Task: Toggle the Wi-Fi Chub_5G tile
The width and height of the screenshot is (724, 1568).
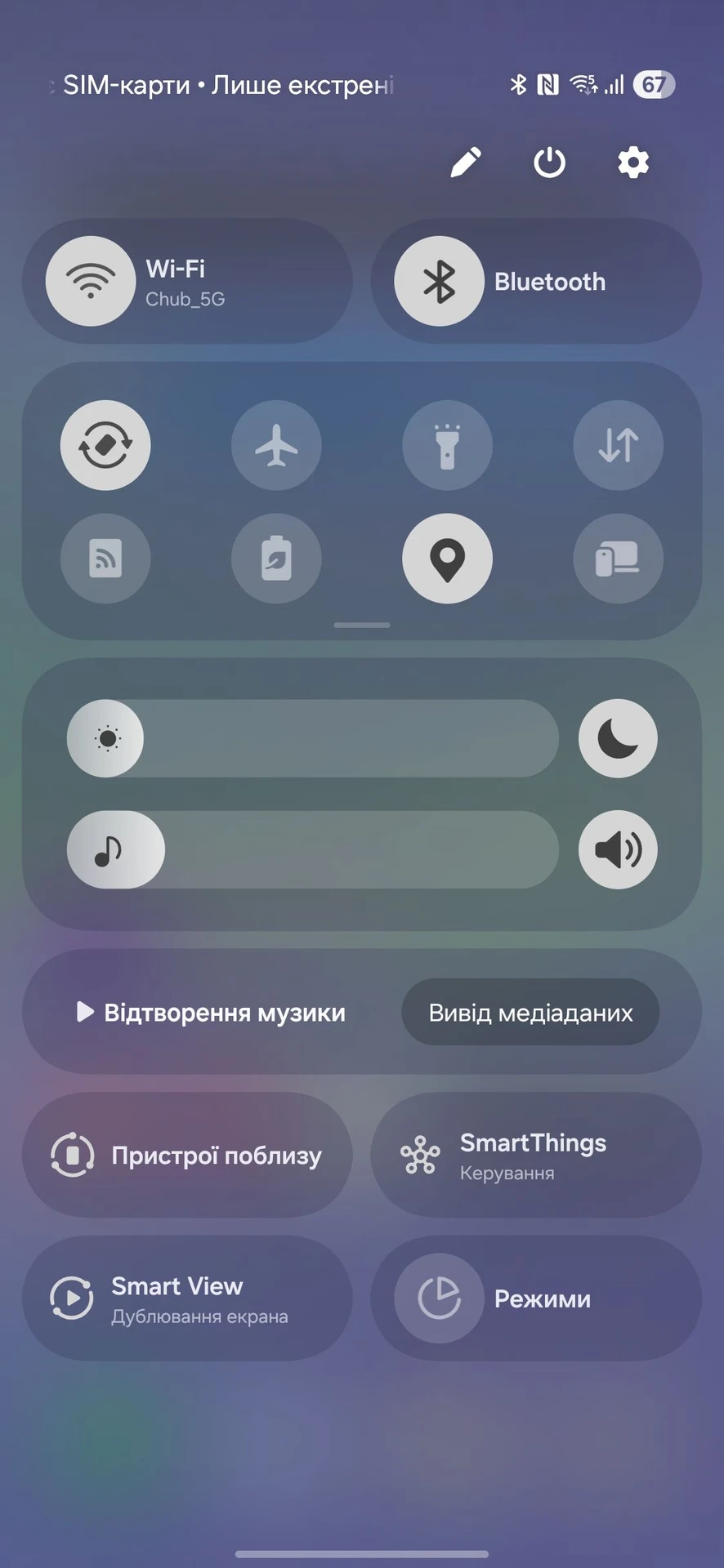Action: [x=91, y=282]
